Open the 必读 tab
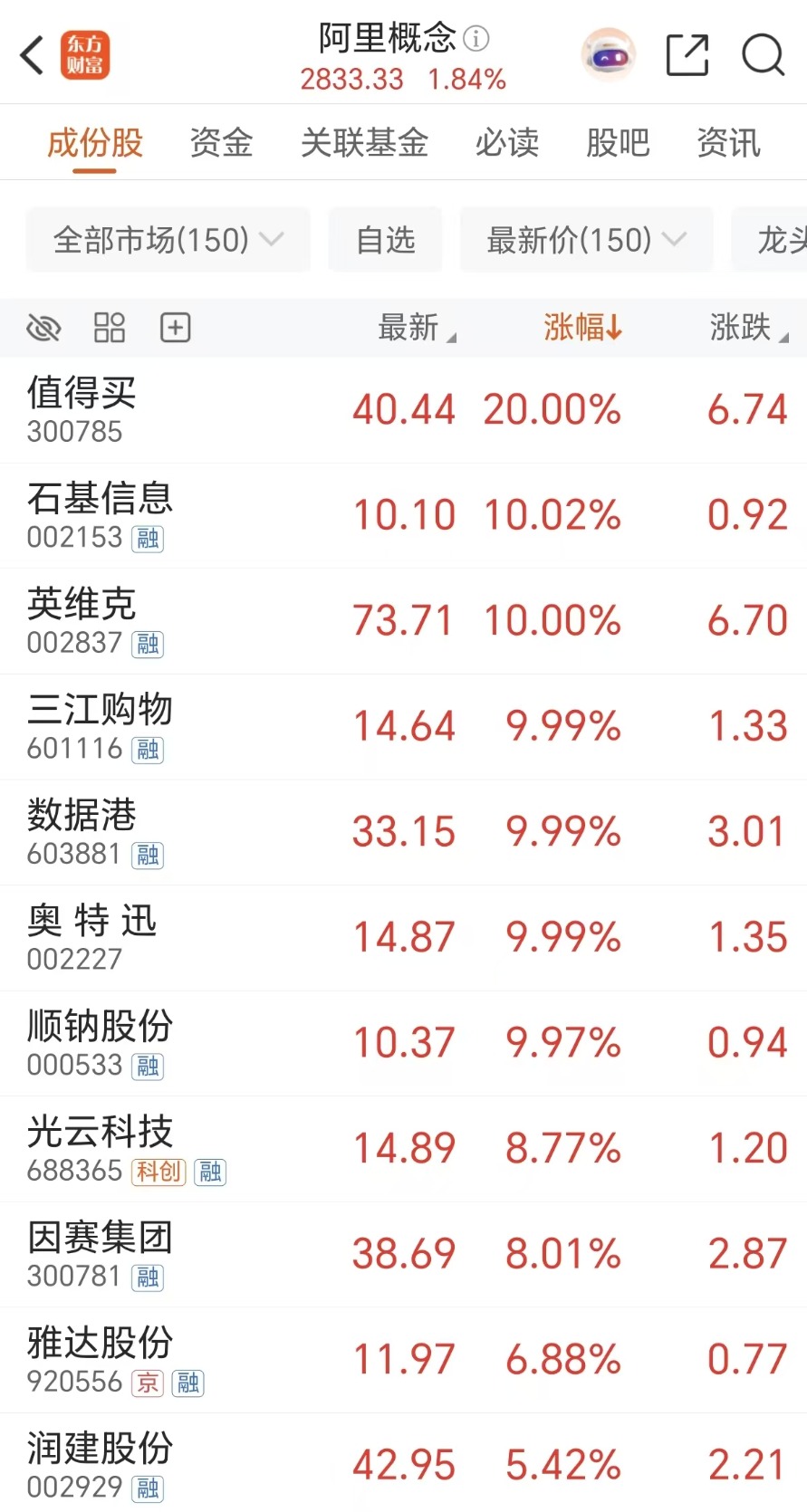This screenshot has height=1512, width=807. click(507, 143)
